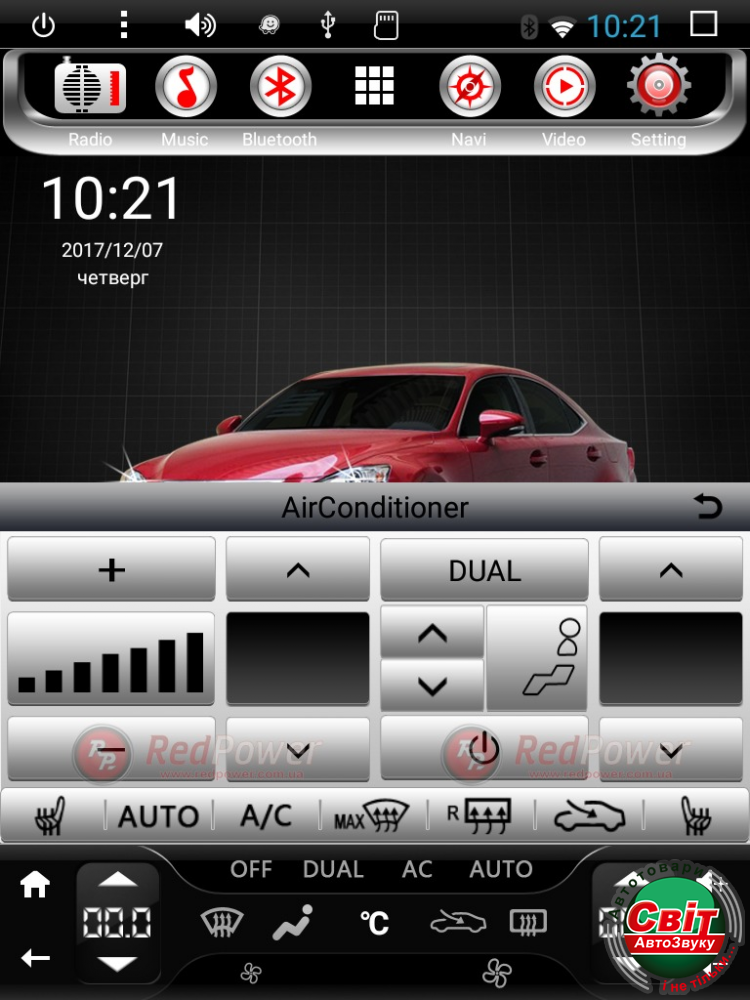Toggle air recirculation mode
Viewport: 750px width, 1000px height.
588,816
